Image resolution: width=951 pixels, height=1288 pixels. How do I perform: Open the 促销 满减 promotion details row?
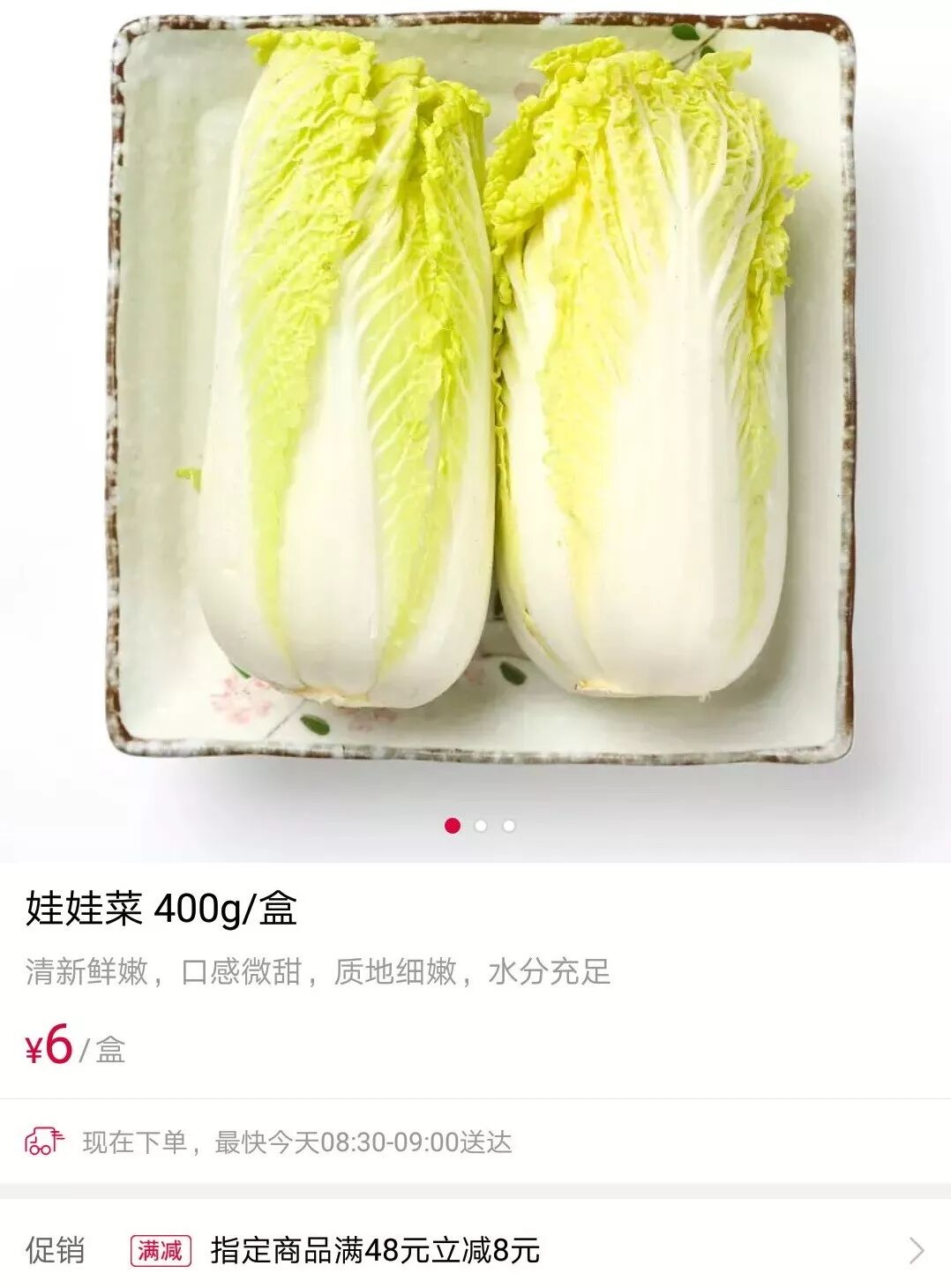[476, 1250]
